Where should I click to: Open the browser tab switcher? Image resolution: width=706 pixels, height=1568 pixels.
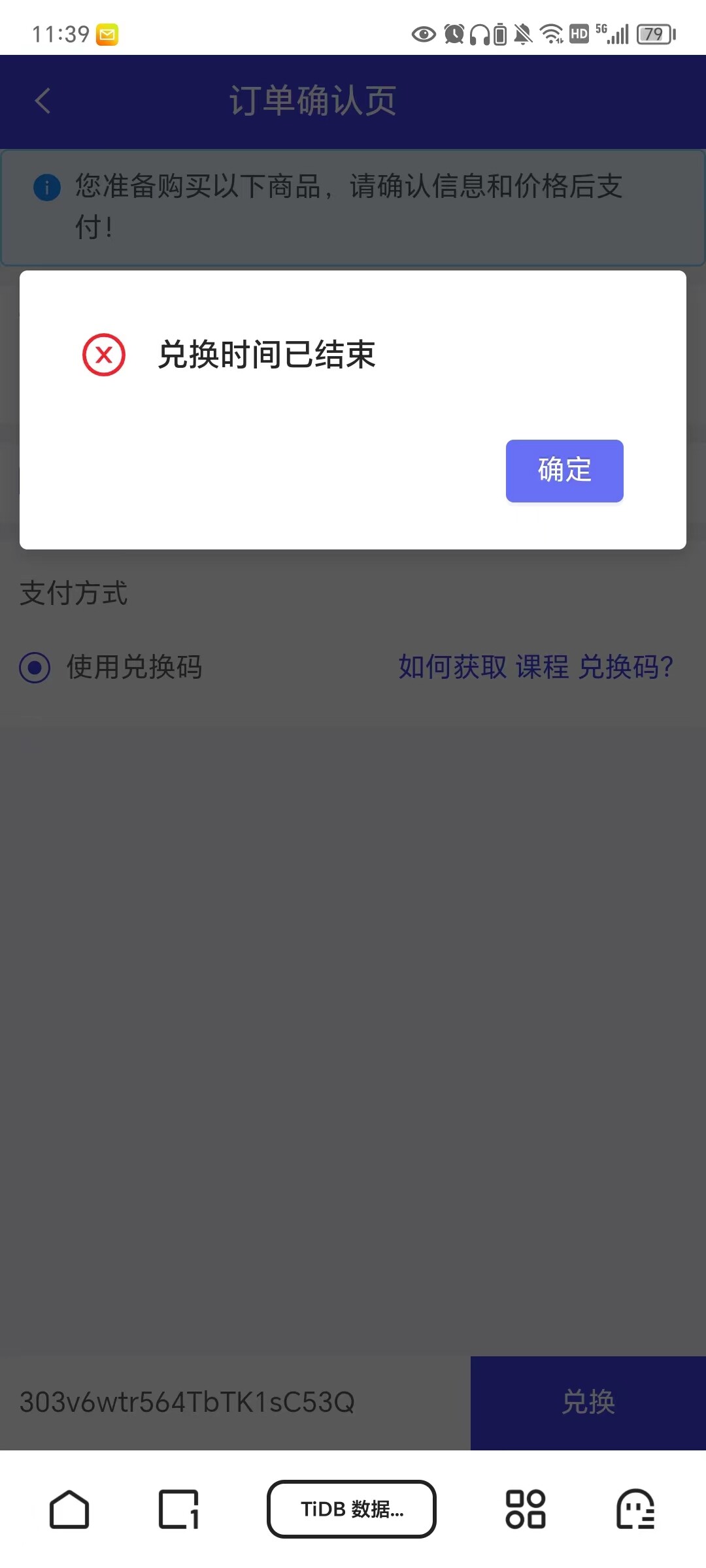178,1509
